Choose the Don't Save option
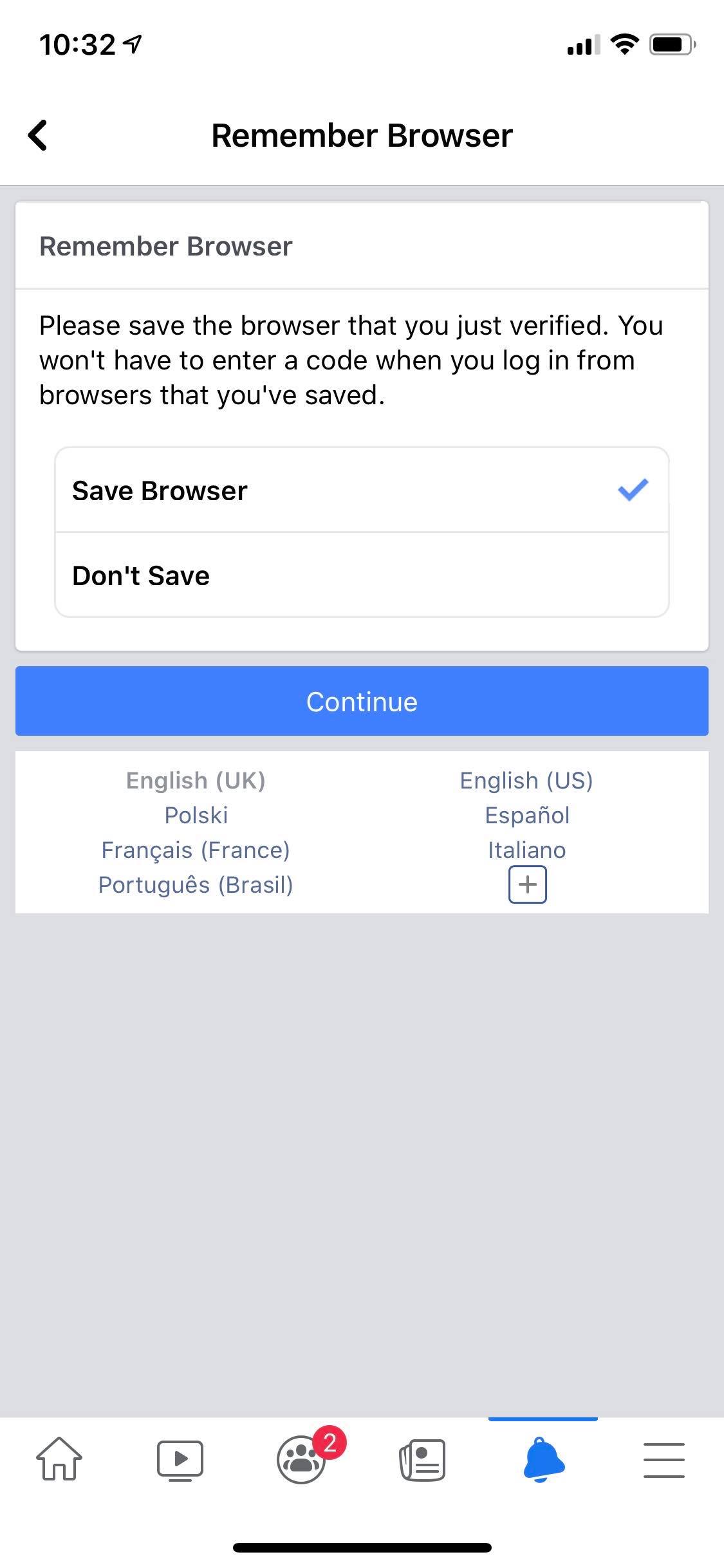724x1568 pixels. click(x=362, y=575)
